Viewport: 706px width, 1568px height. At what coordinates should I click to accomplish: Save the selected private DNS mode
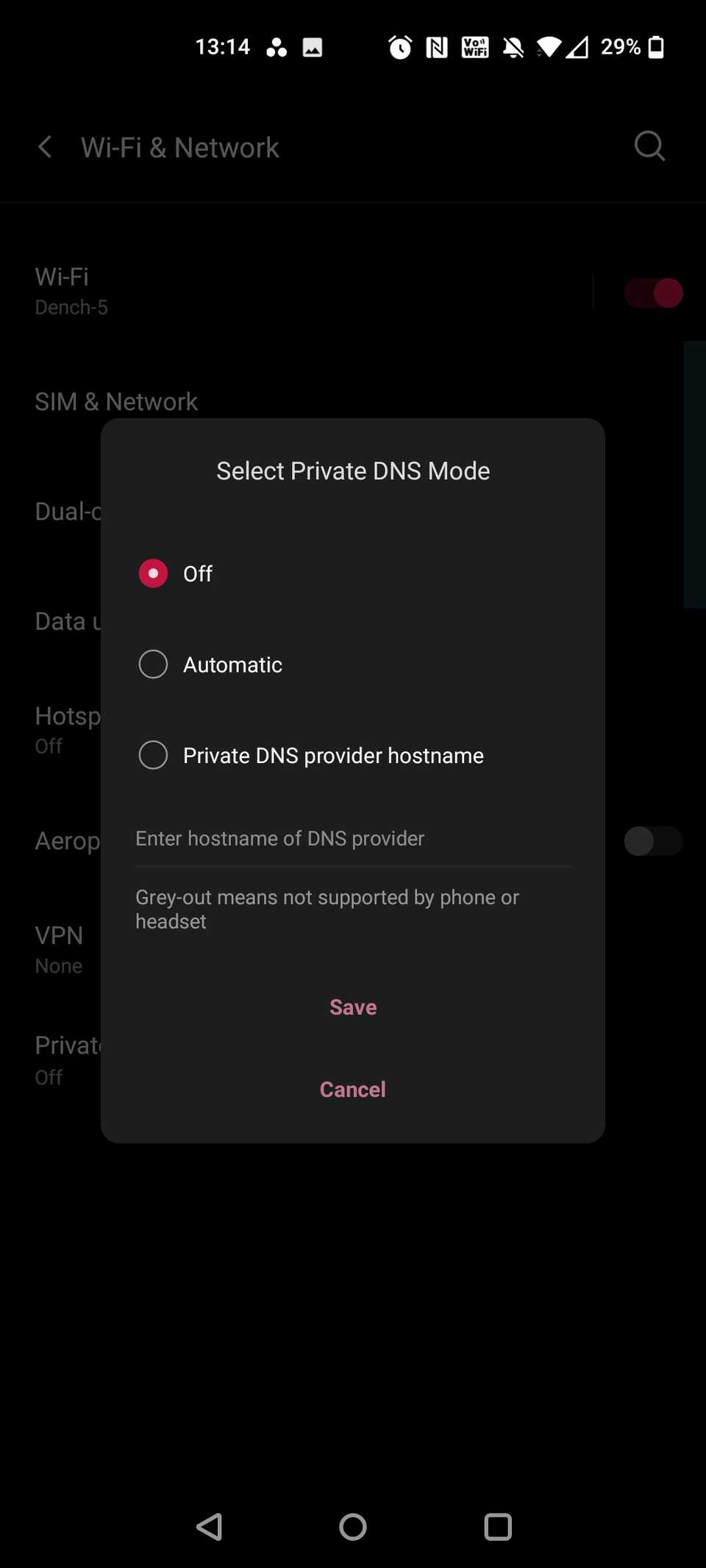pos(352,1006)
